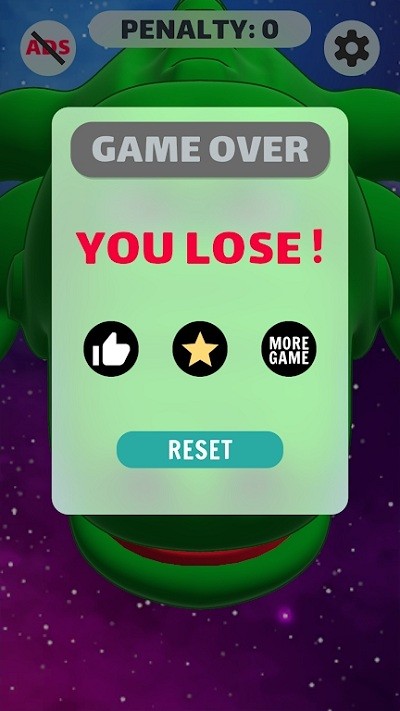
Task: Tap the remove ads icon
Action: click(x=48, y=48)
